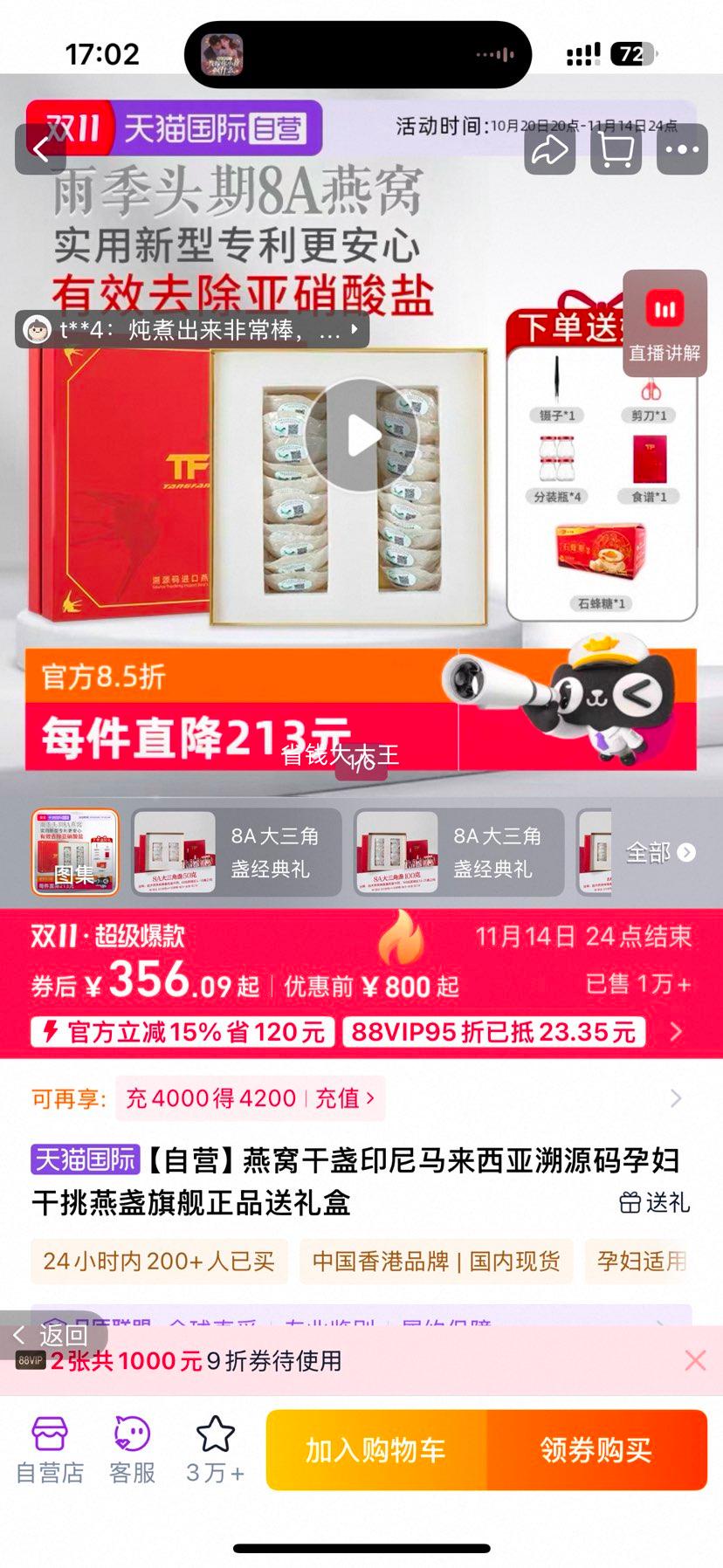Tap 加入购物车 add to cart

(376, 1450)
